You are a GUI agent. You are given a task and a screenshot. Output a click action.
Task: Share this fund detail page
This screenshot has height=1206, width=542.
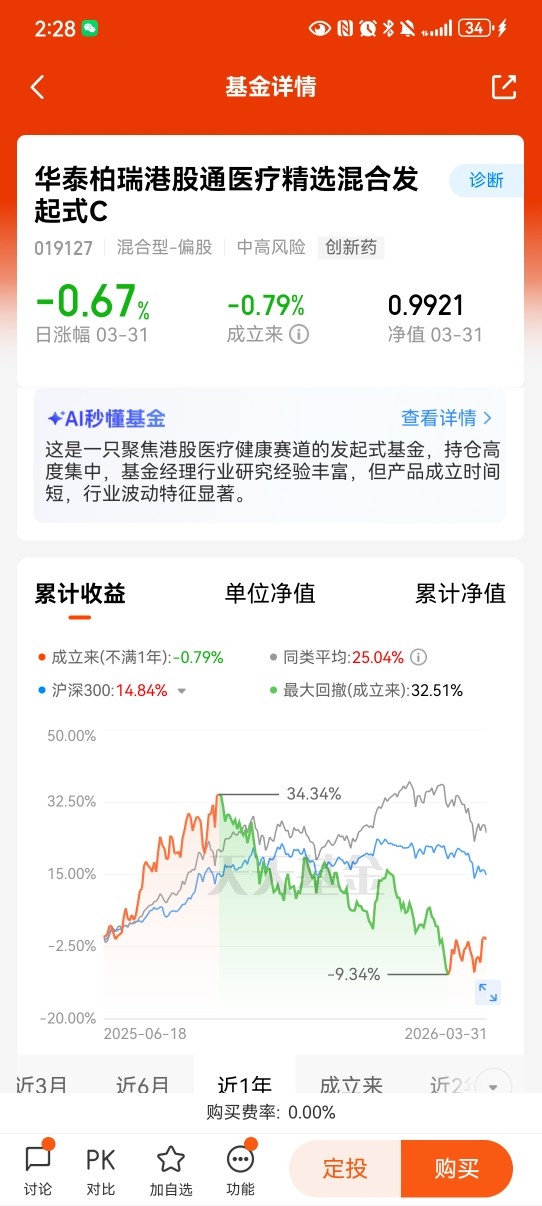coord(504,87)
